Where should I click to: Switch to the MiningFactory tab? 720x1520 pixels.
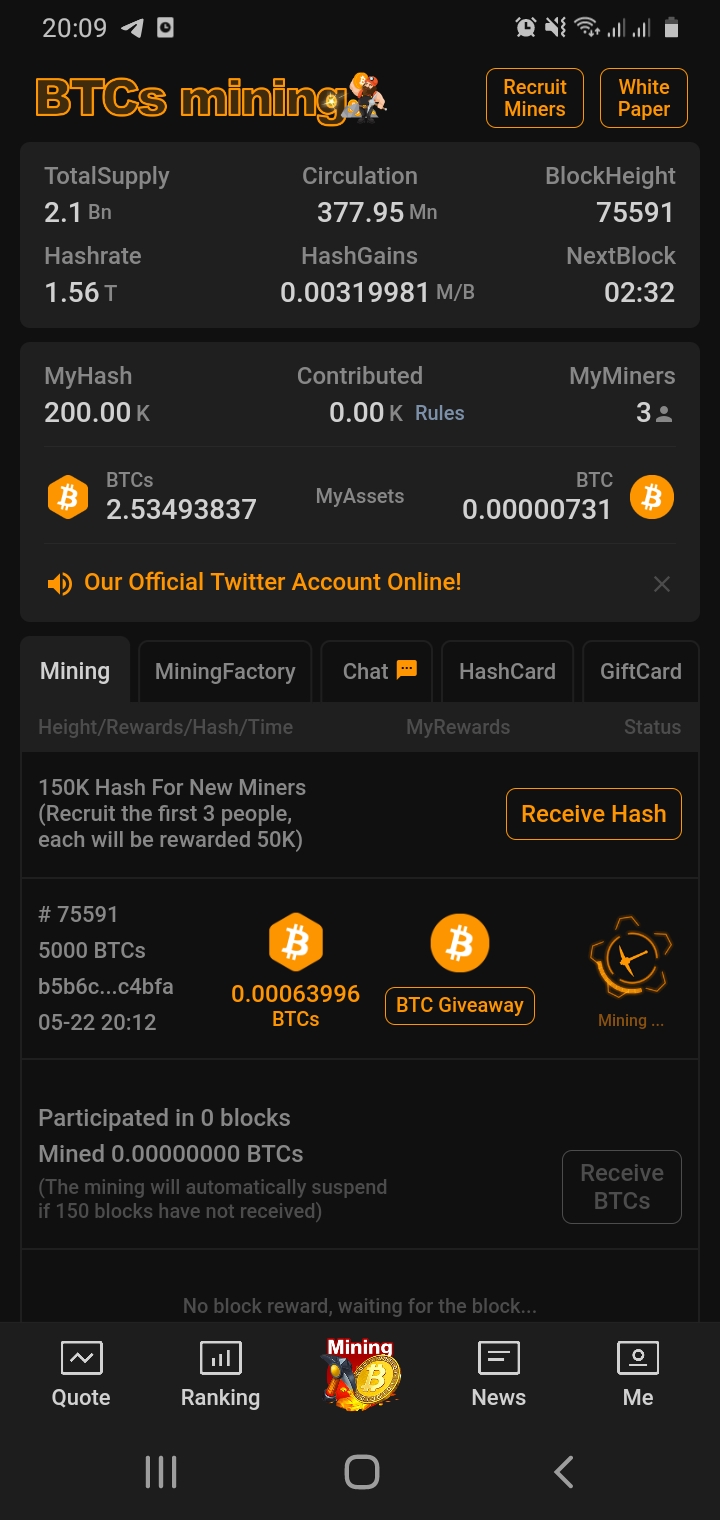(225, 671)
